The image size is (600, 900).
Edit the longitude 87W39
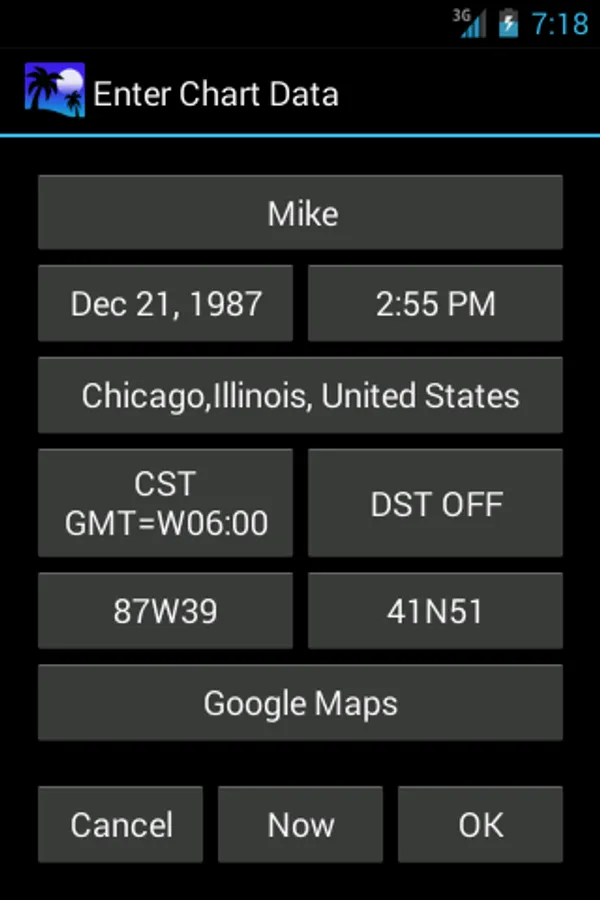coord(166,611)
